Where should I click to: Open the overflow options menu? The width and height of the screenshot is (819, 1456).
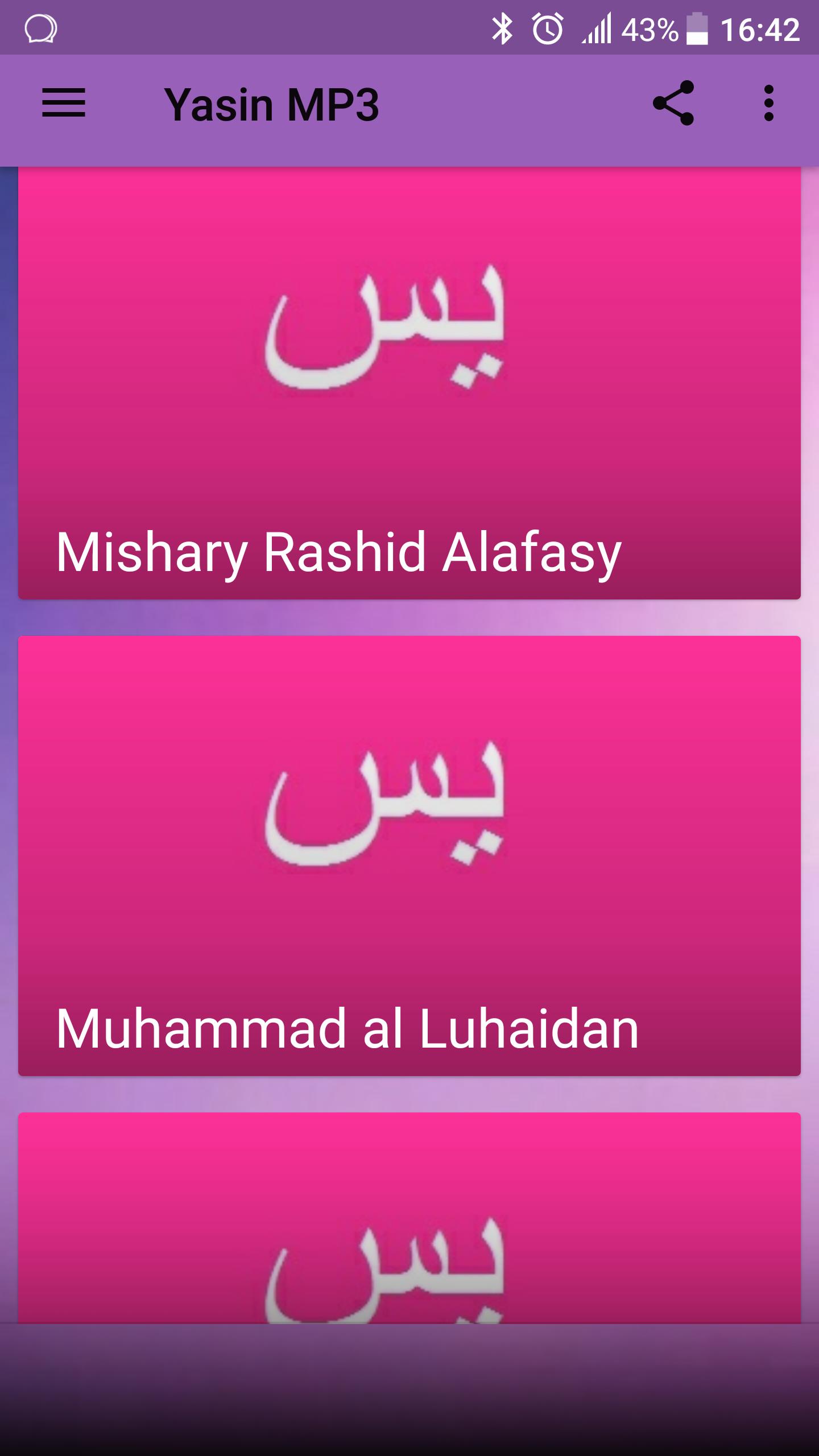(x=768, y=104)
